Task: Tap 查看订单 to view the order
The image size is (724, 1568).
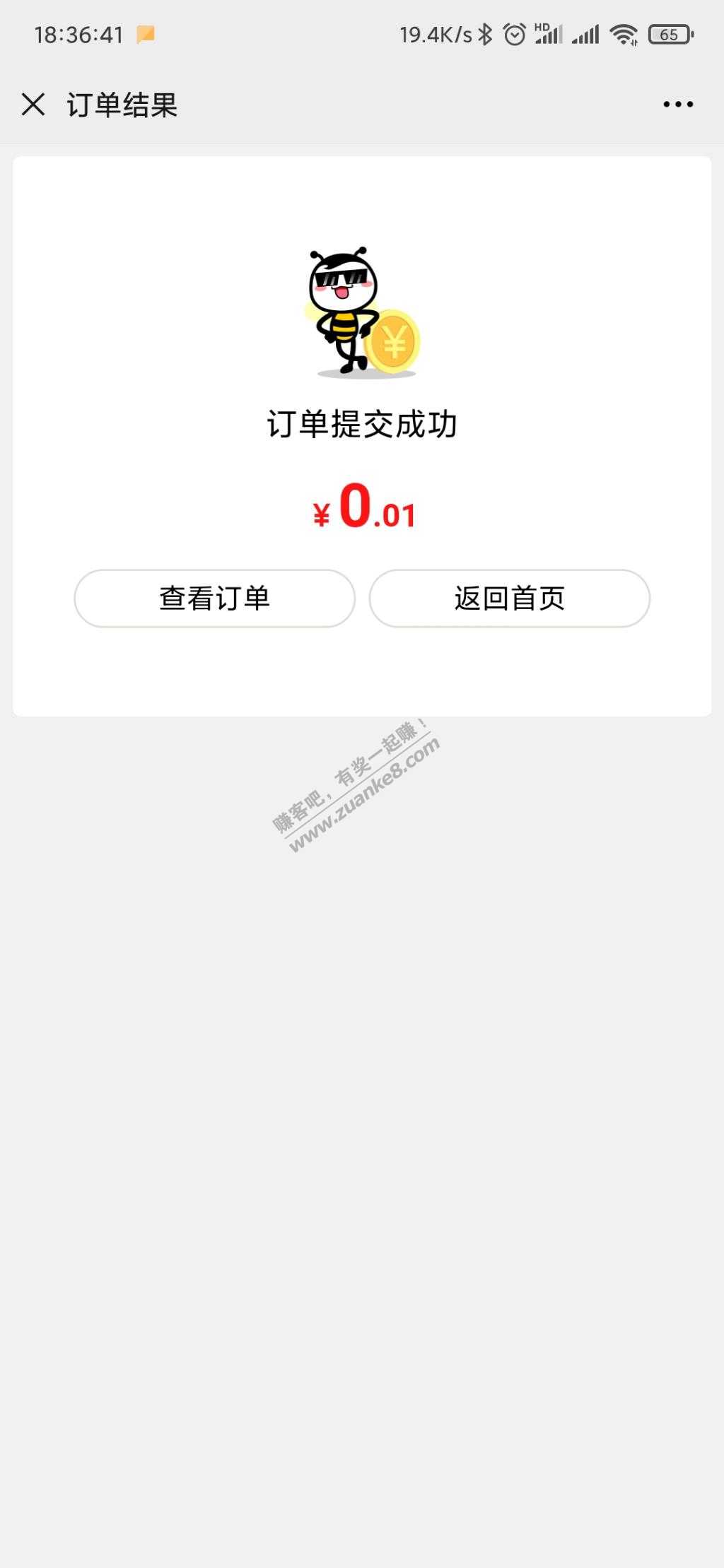Action: coord(214,599)
